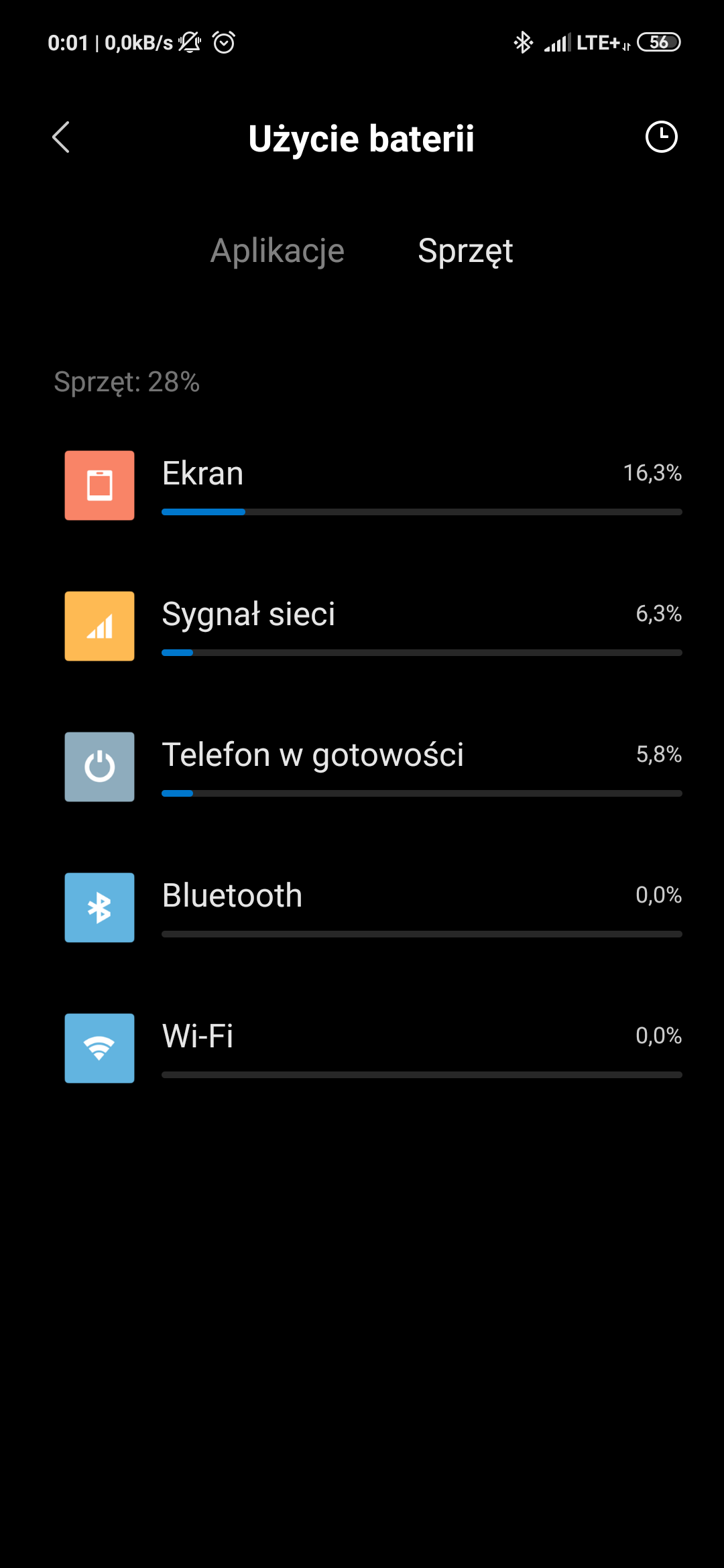Open Sygnał sieci usage details
The image size is (724, 1568).
tap(373, 626)
